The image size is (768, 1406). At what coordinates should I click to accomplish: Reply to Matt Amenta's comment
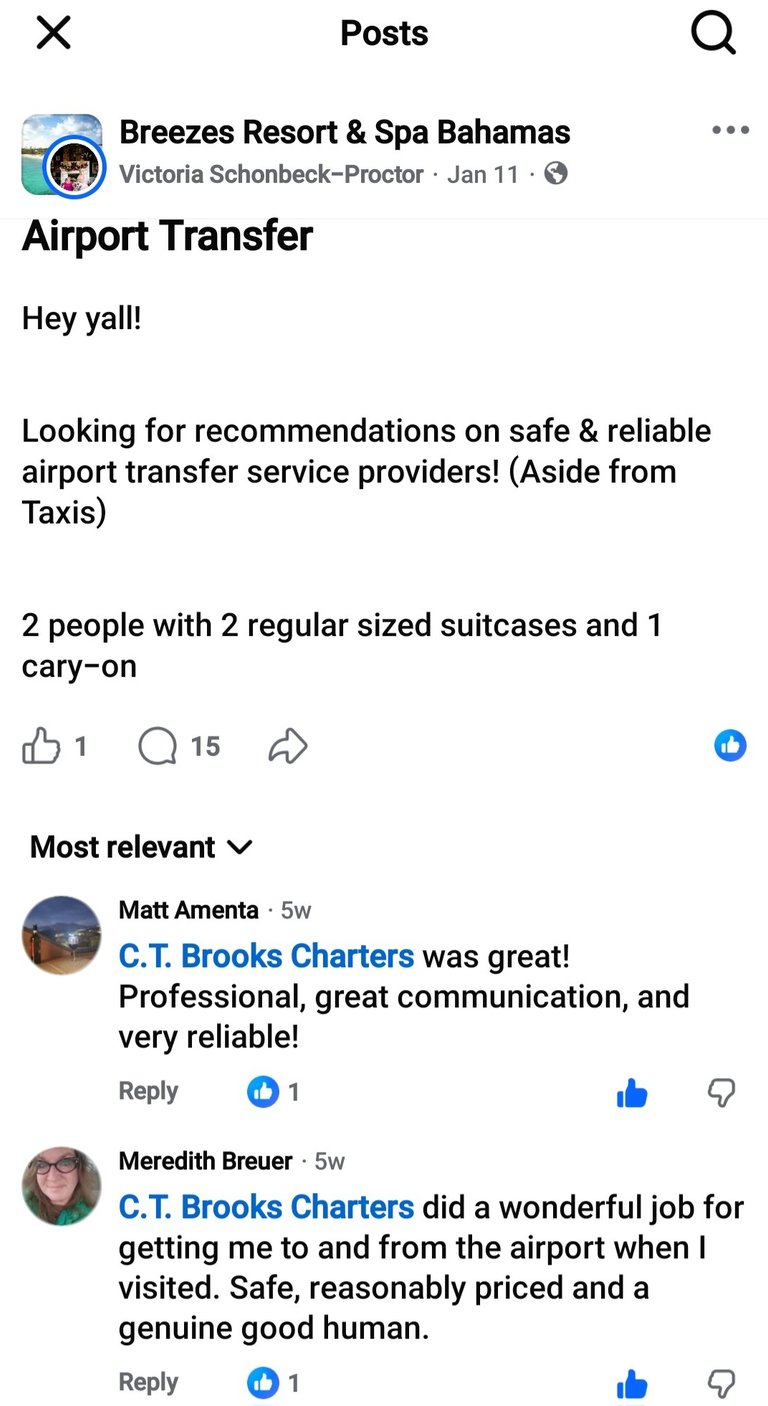pos(148,1091)
